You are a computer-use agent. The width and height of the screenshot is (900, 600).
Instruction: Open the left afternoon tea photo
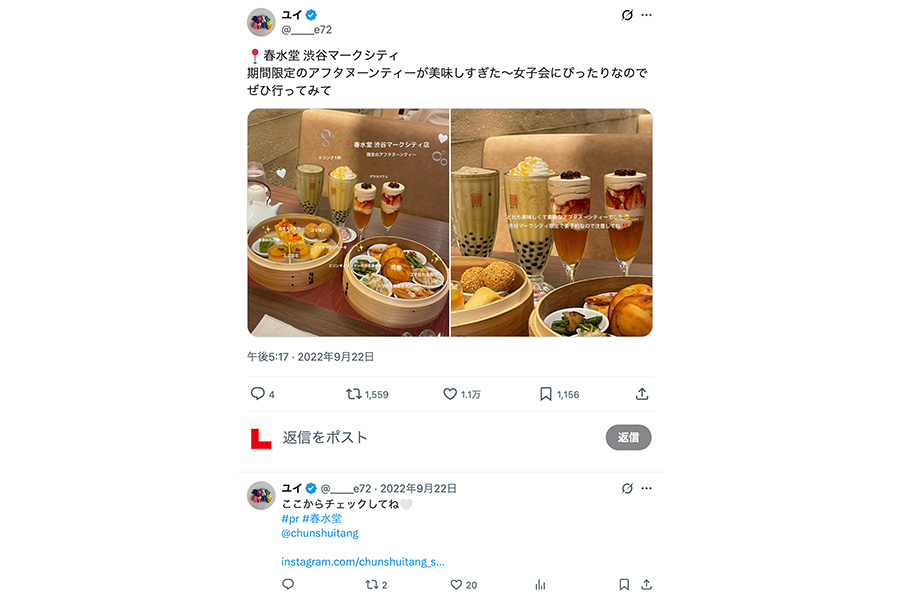(x=348, y=222)
